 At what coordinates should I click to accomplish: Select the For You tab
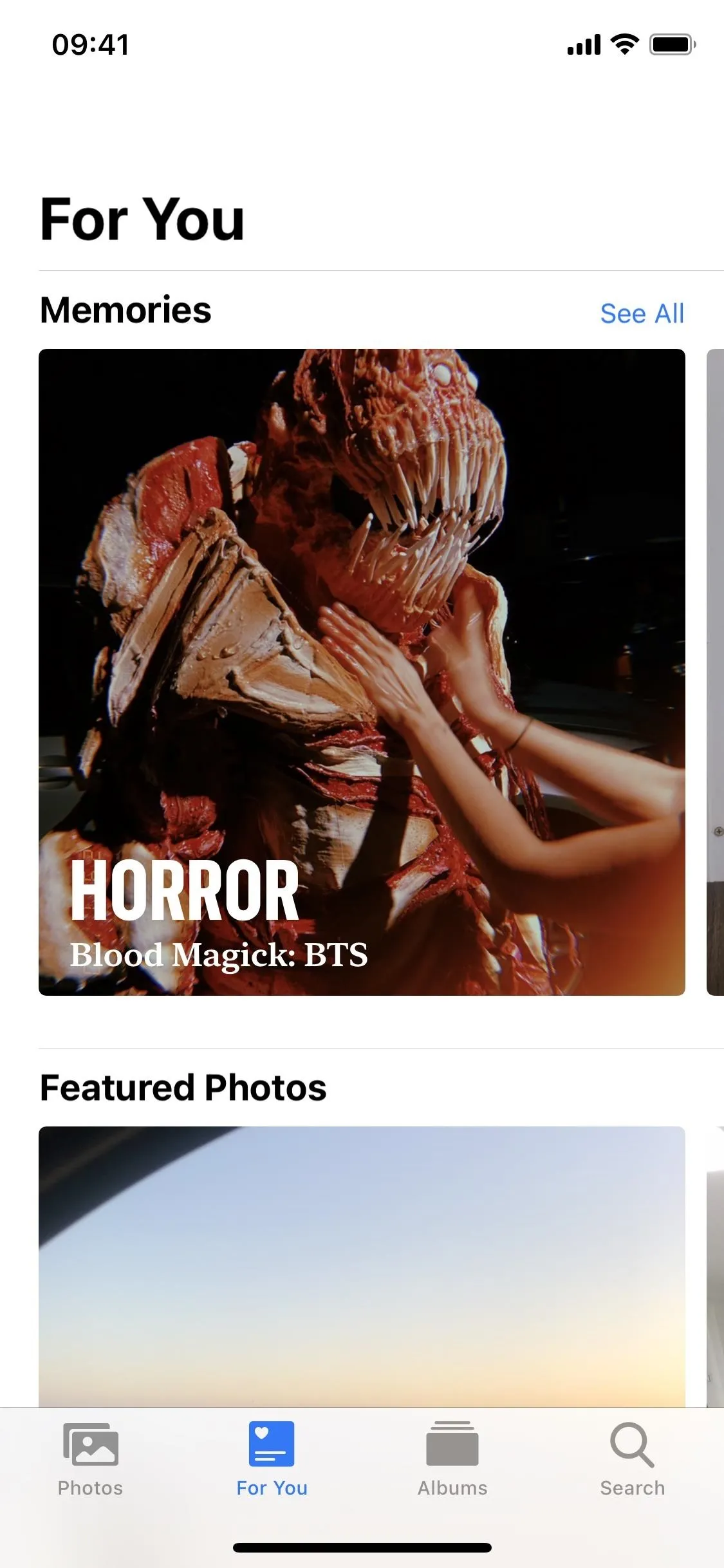(x=272, y=1459)
